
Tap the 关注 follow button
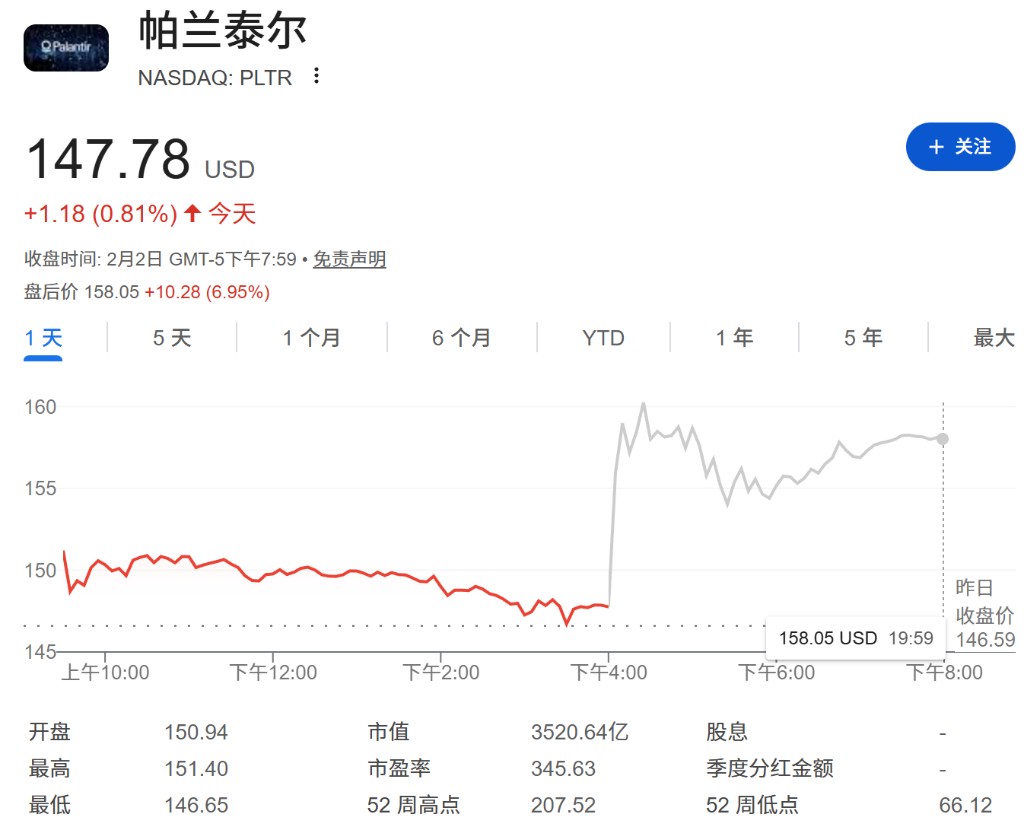pos(960,147)
